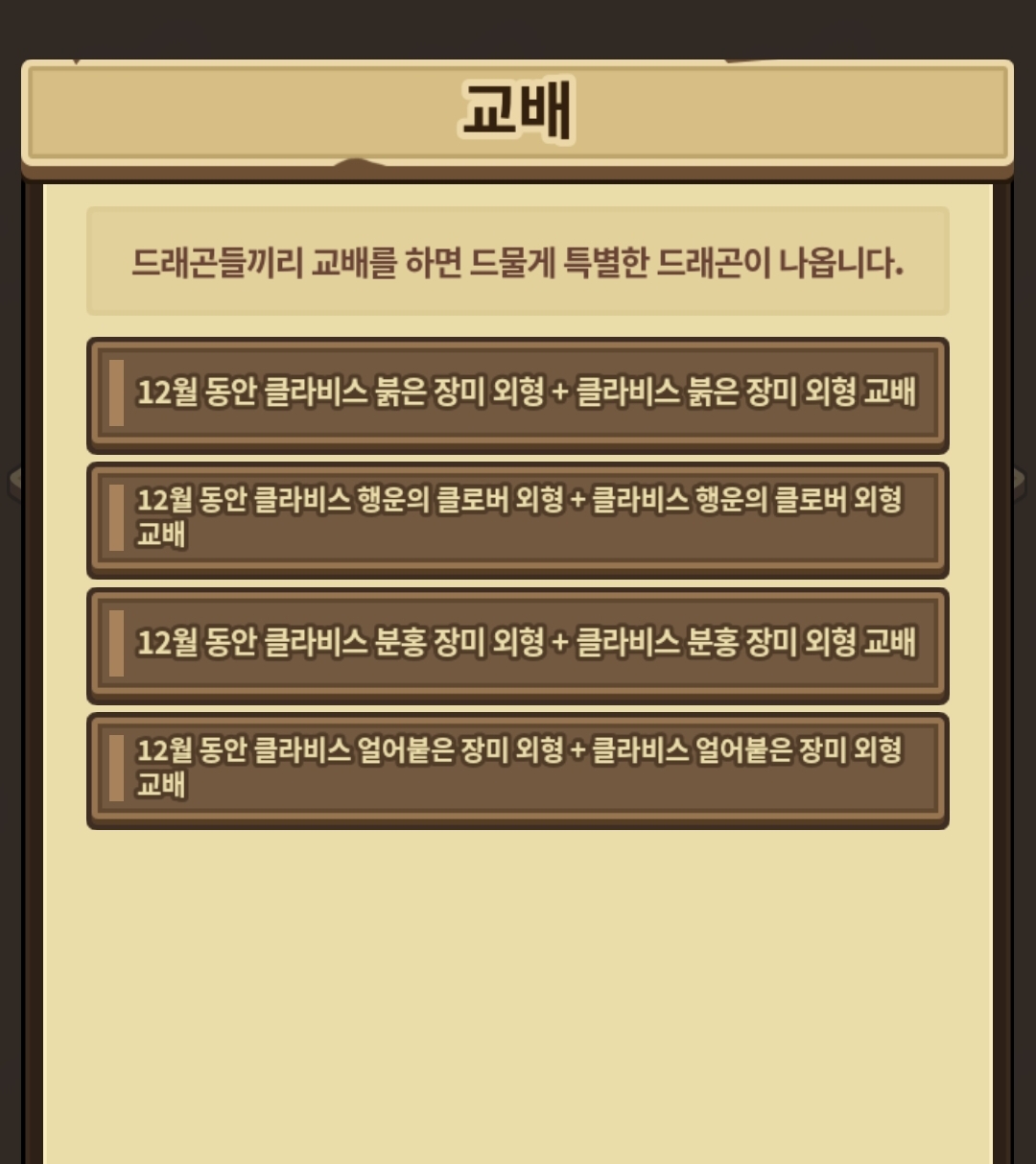Image resolution: width=1036 pixels, height=1164 pixels.
Task: View the 얼어붙은 장미 외형 breeding row
Action: (518, 768)
